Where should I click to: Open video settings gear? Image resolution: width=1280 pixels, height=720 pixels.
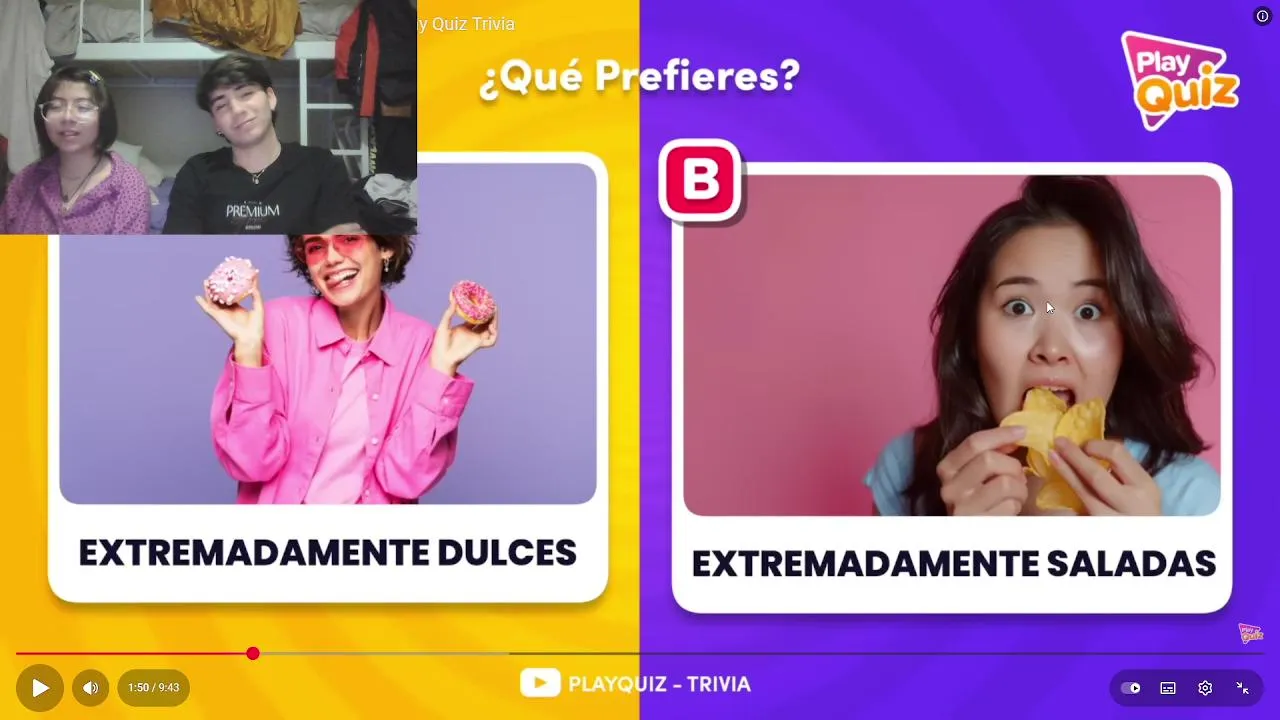1205,688
